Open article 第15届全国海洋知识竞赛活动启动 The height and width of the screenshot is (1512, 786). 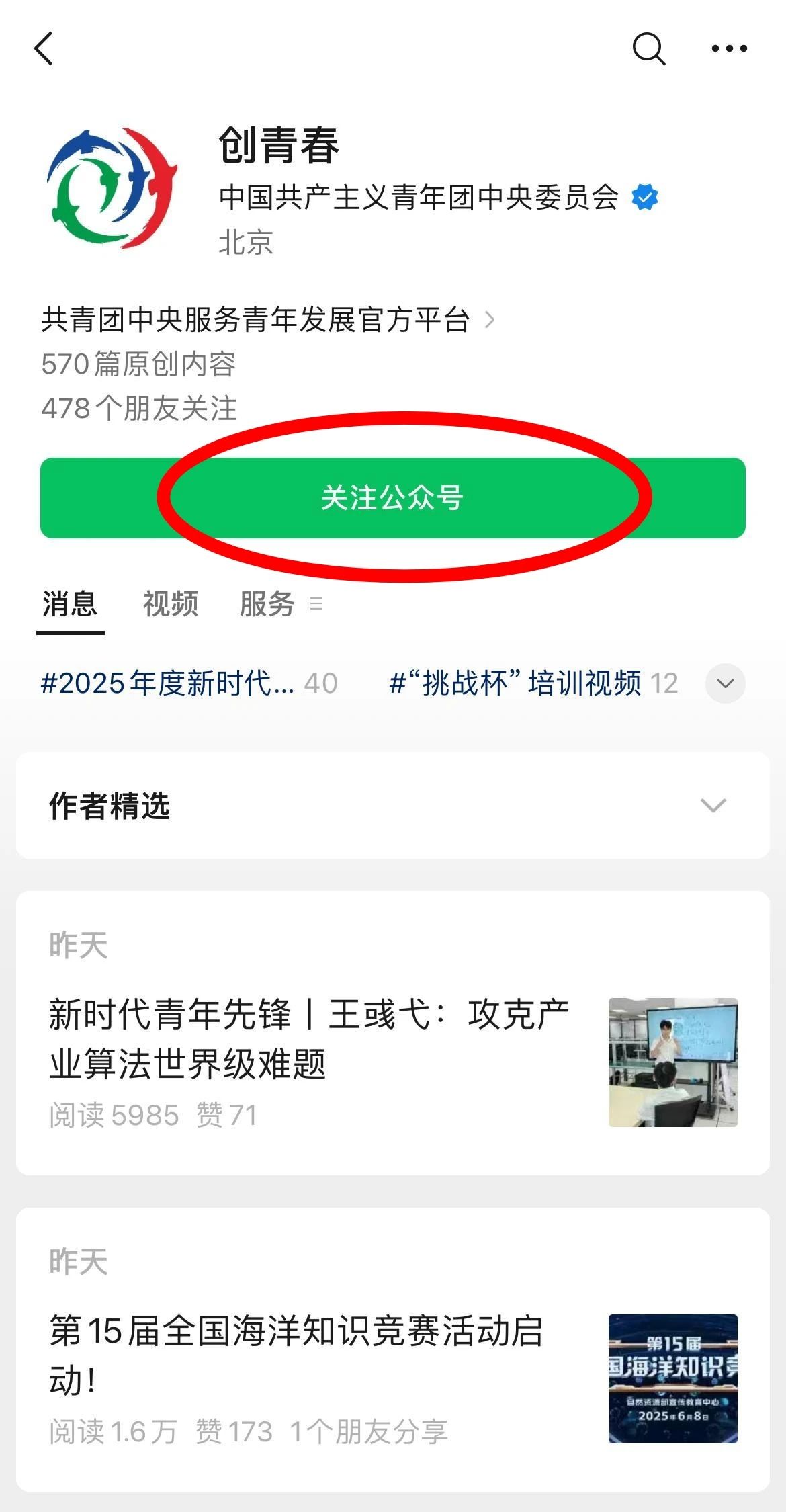click(296, 1354)
